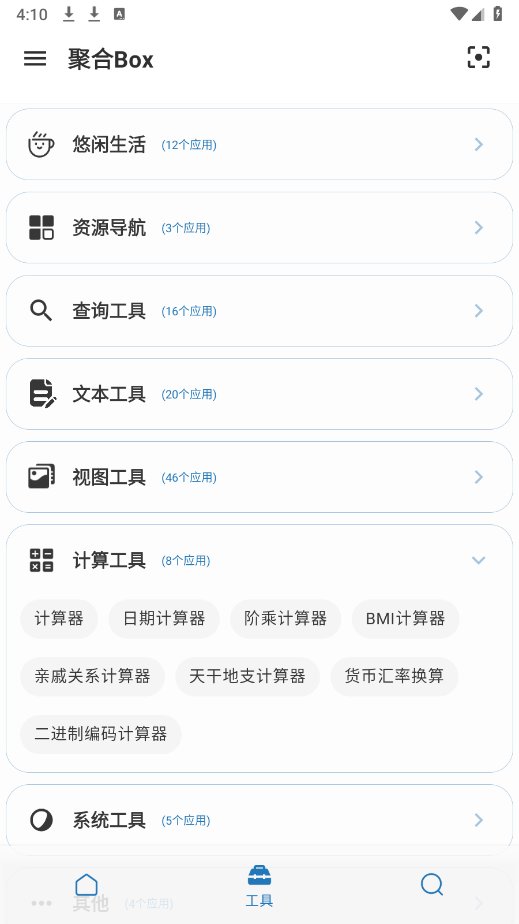Expand the 视图工具 category
This screenshot has height=924, width=519.
pyautogui.click(x=259, y=477)
